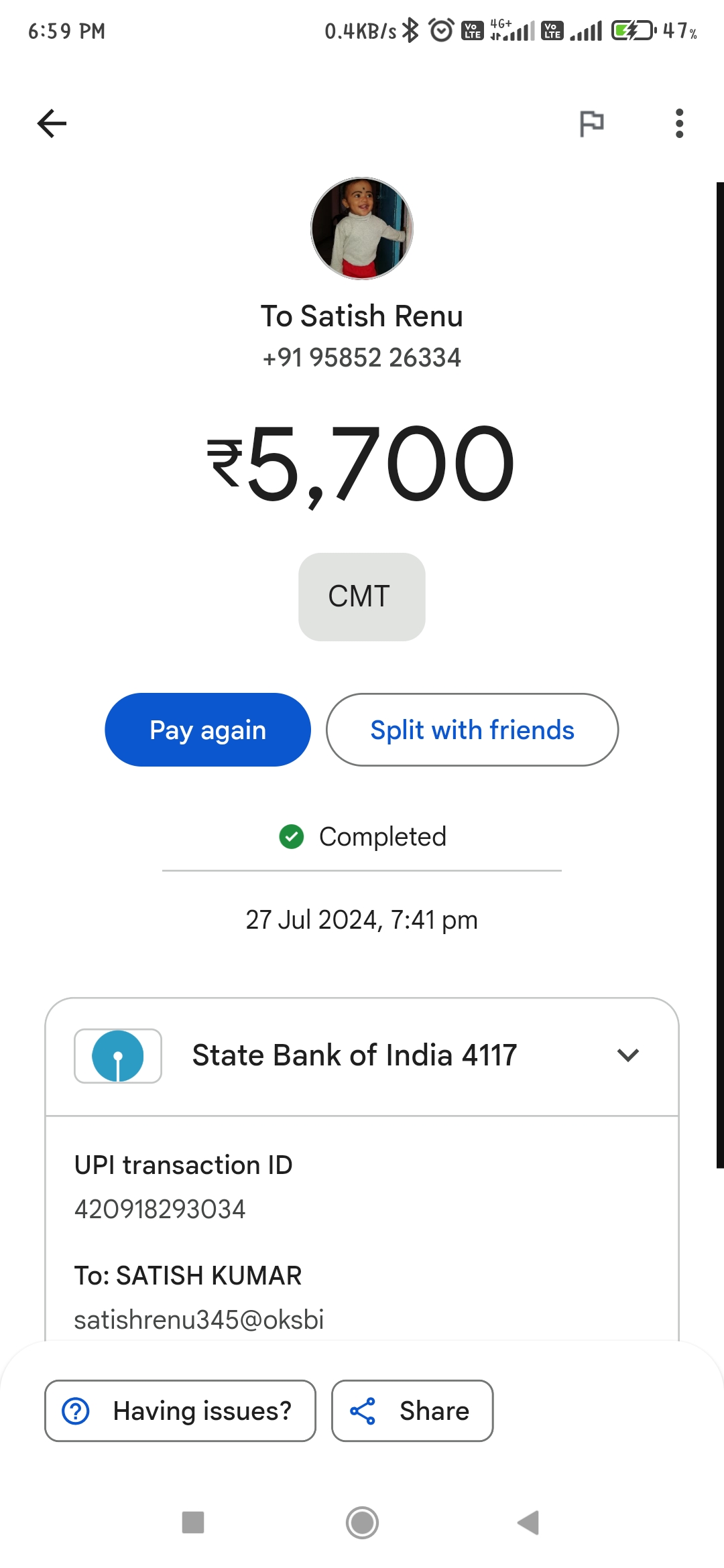
Task: Go back using the top-left arrow
Action: [52, 123]
